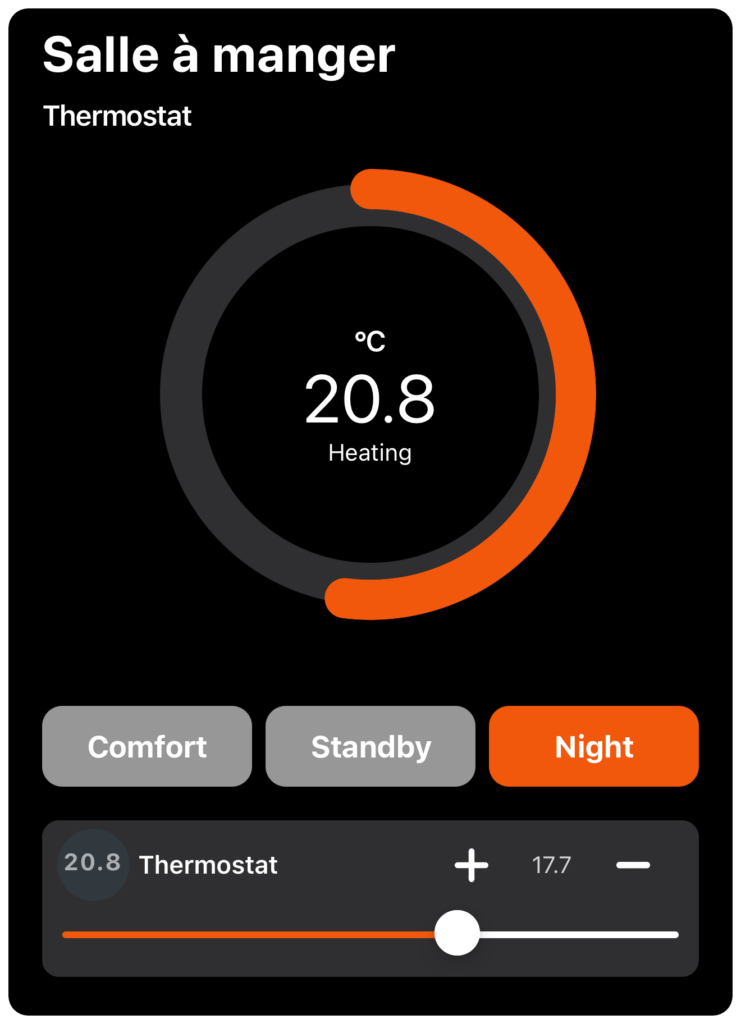Switch to Standby mode
741x1024 pixels.
(x=370, y=747)
